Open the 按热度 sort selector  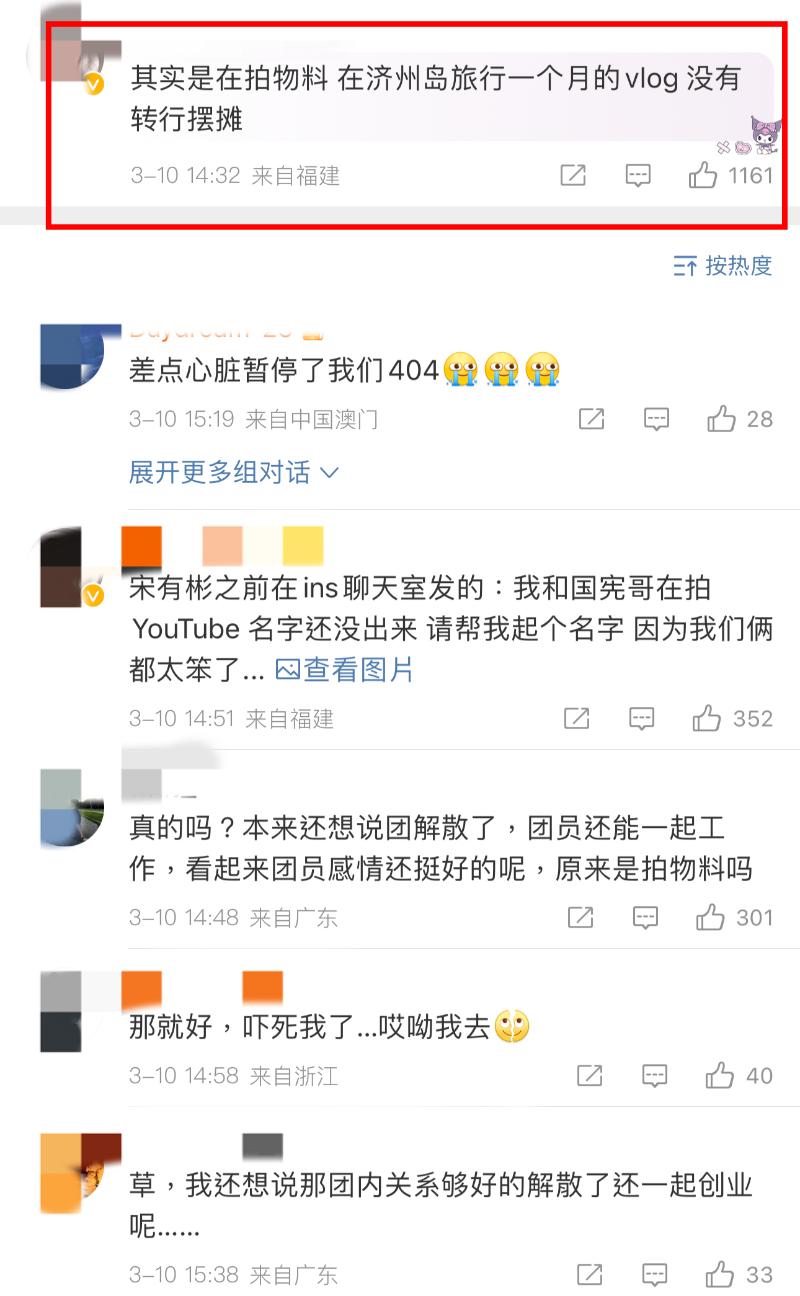tap(723, 265)
